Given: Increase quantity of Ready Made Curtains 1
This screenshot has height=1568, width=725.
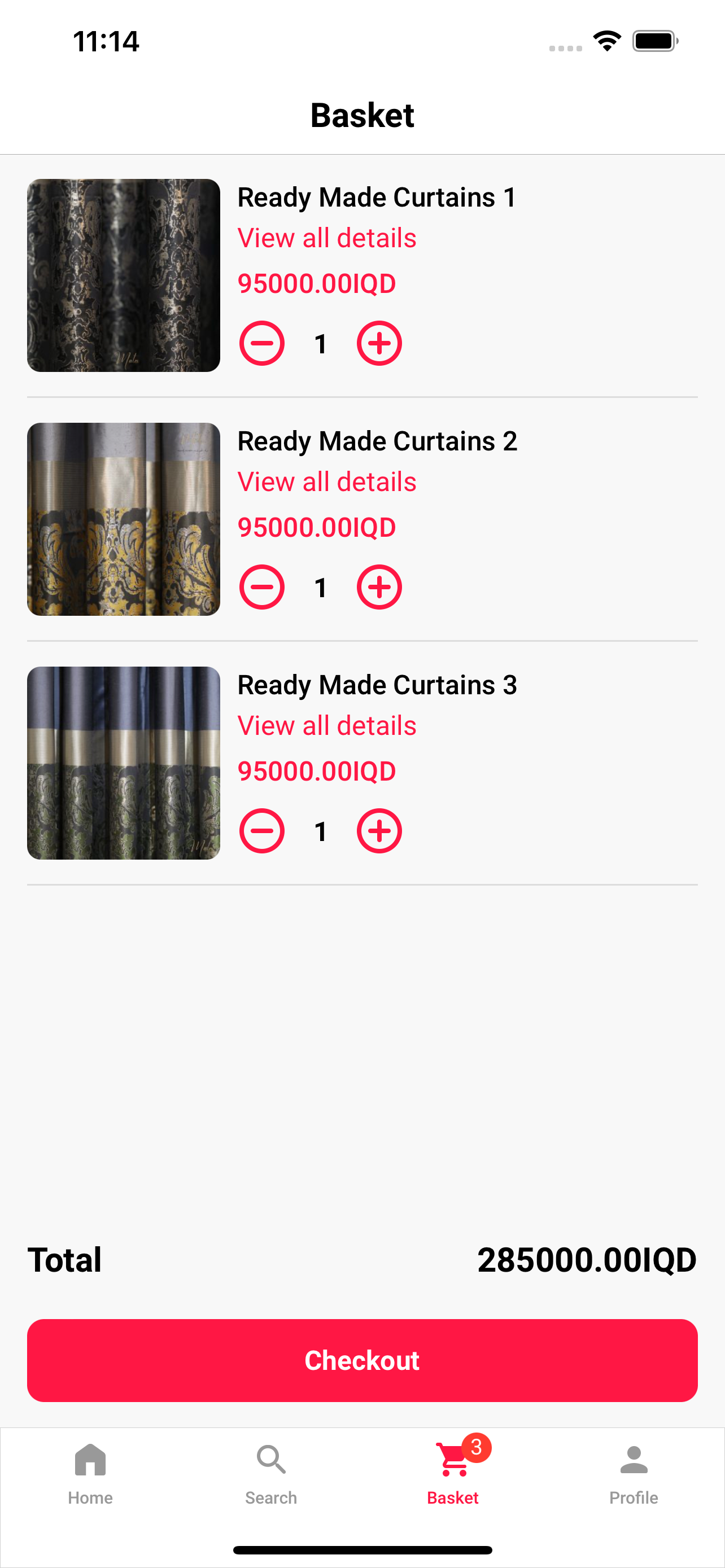Looking at the screenshot, I should pos(379,342).
